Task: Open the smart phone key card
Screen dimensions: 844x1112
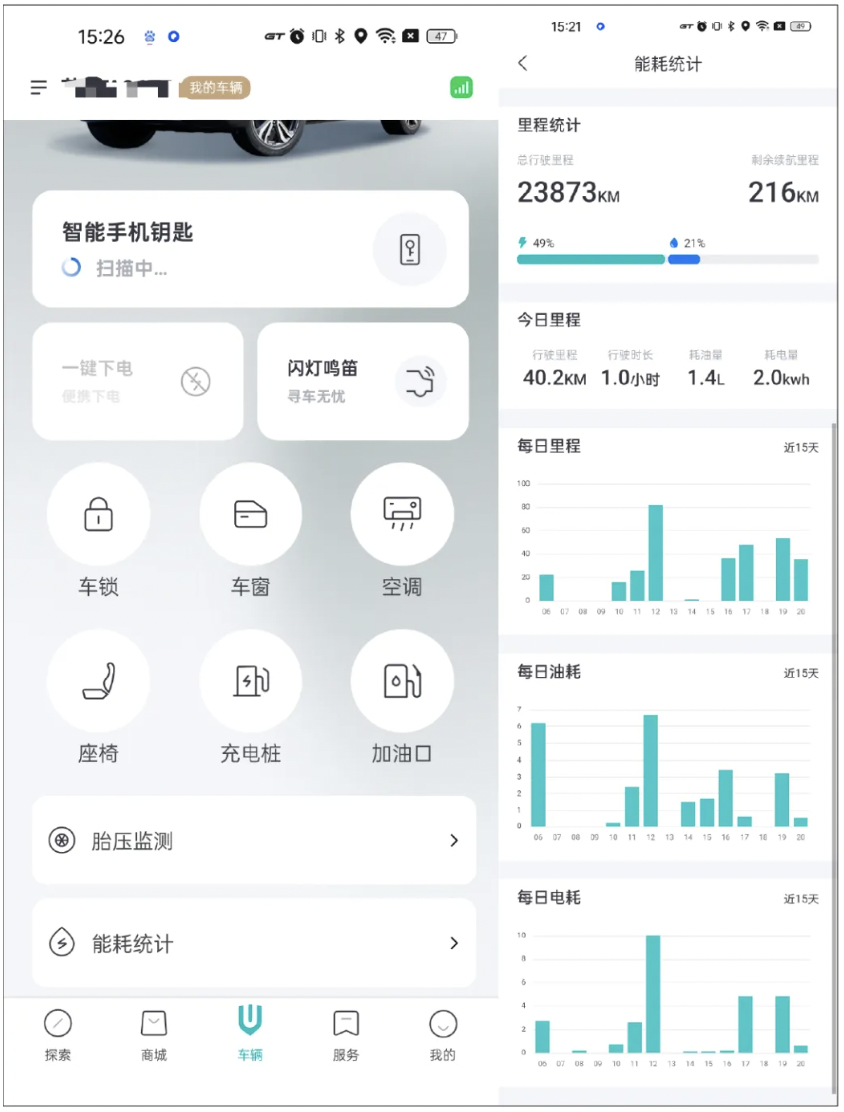Action: (x=250, y=249)
